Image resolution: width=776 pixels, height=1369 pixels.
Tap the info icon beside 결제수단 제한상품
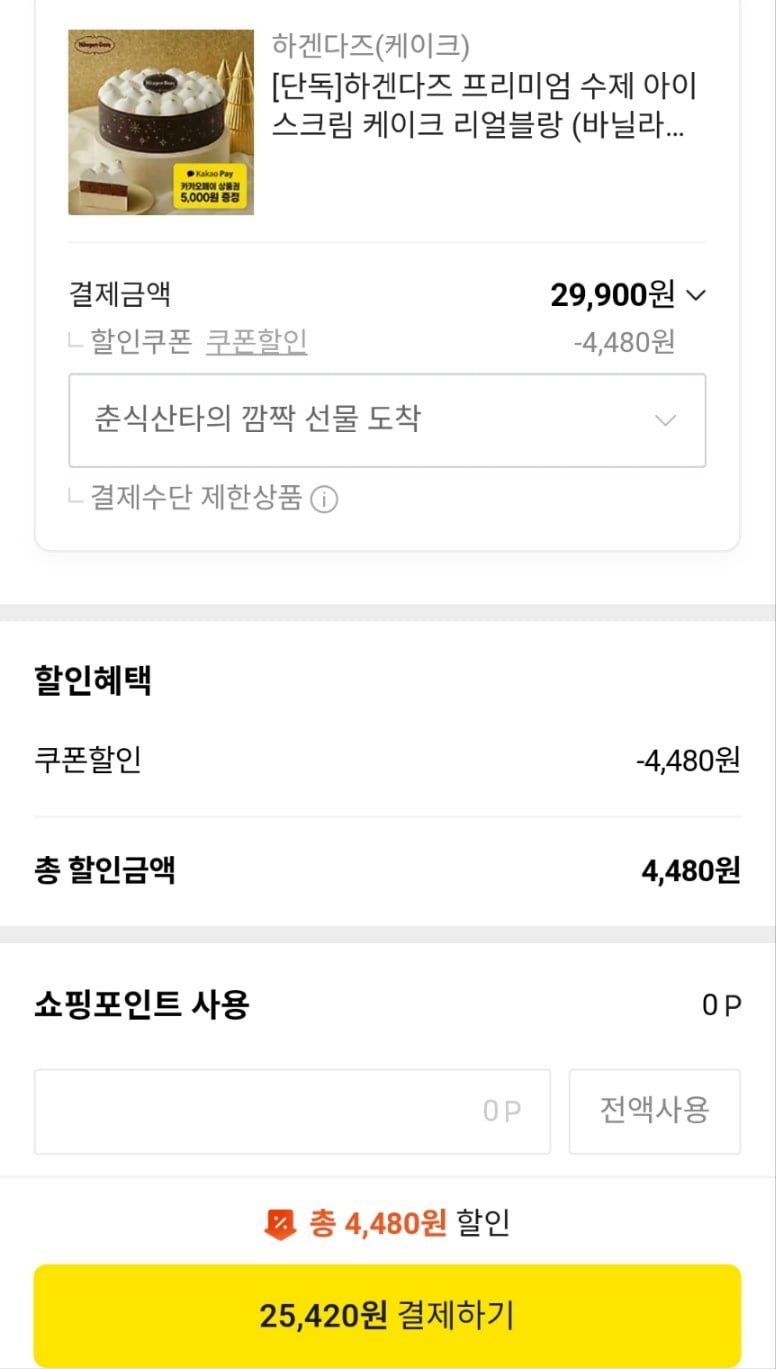[x=323, y=499]
